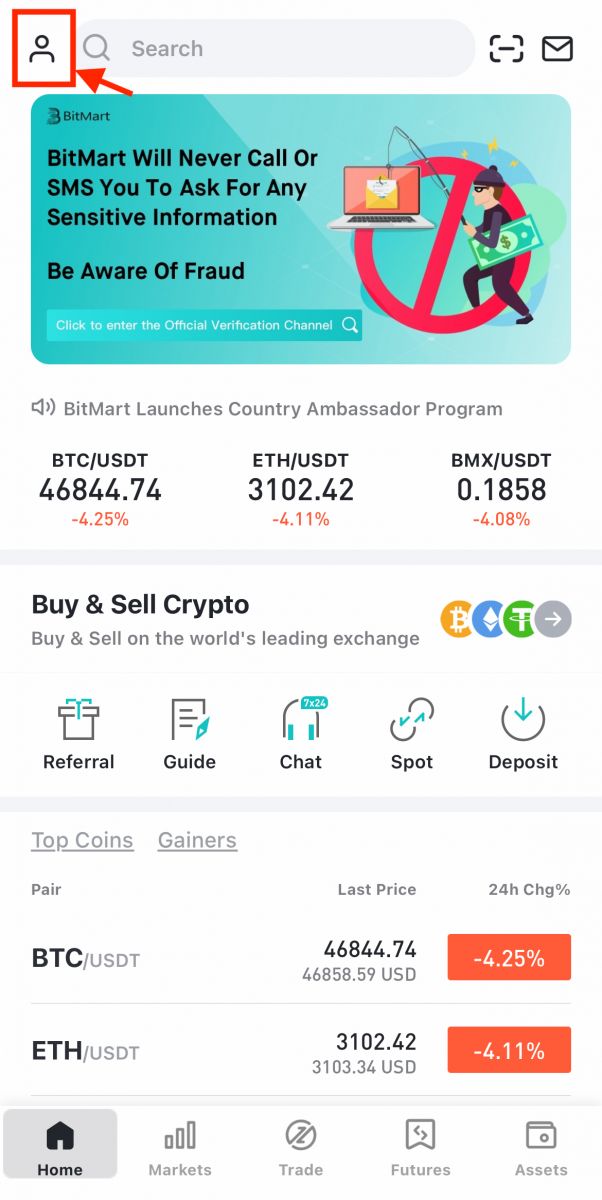Switch to the Assets tab

(x=541, y=1146)
